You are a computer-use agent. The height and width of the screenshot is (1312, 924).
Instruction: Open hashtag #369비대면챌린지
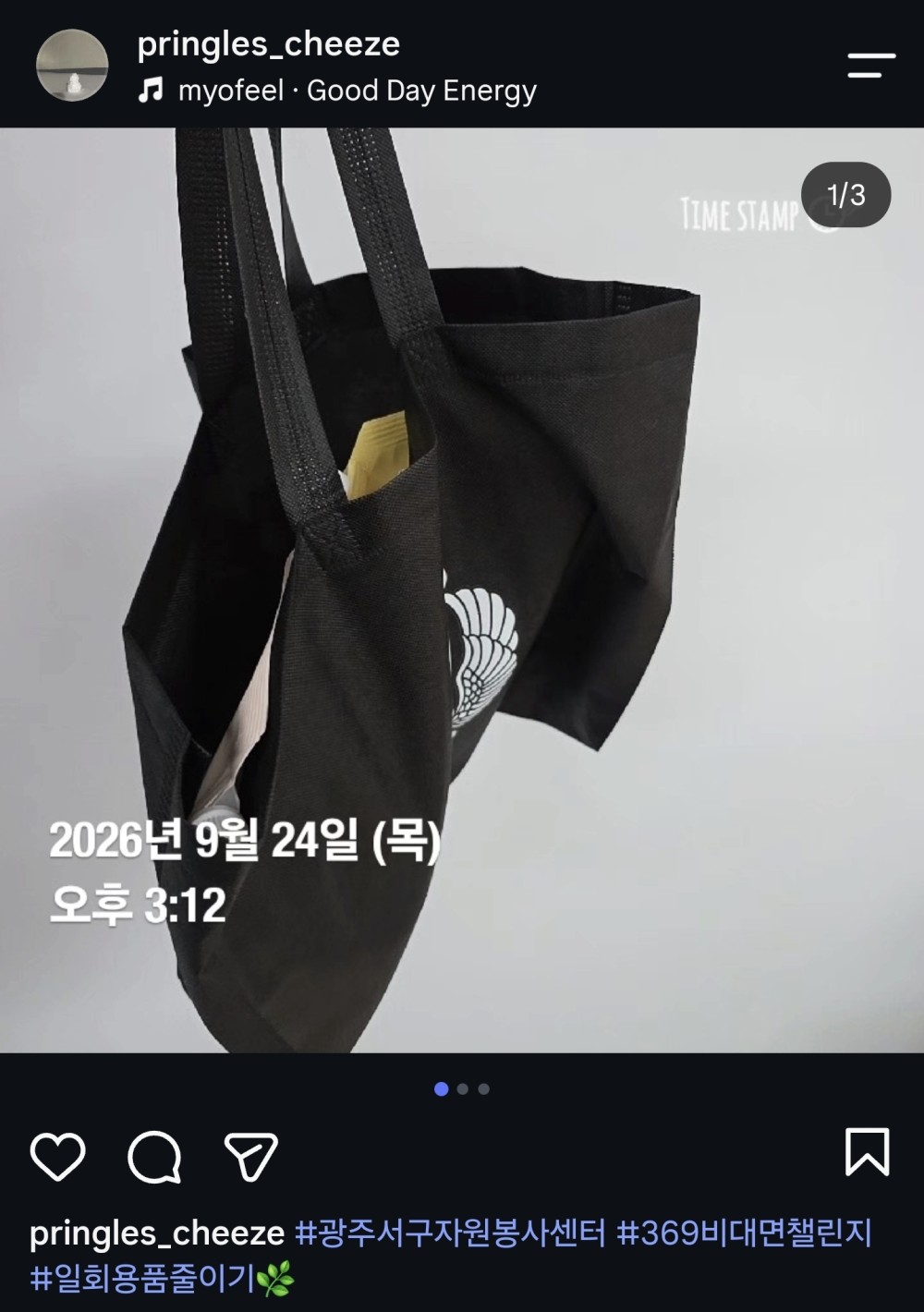(x=745, y=1233)
